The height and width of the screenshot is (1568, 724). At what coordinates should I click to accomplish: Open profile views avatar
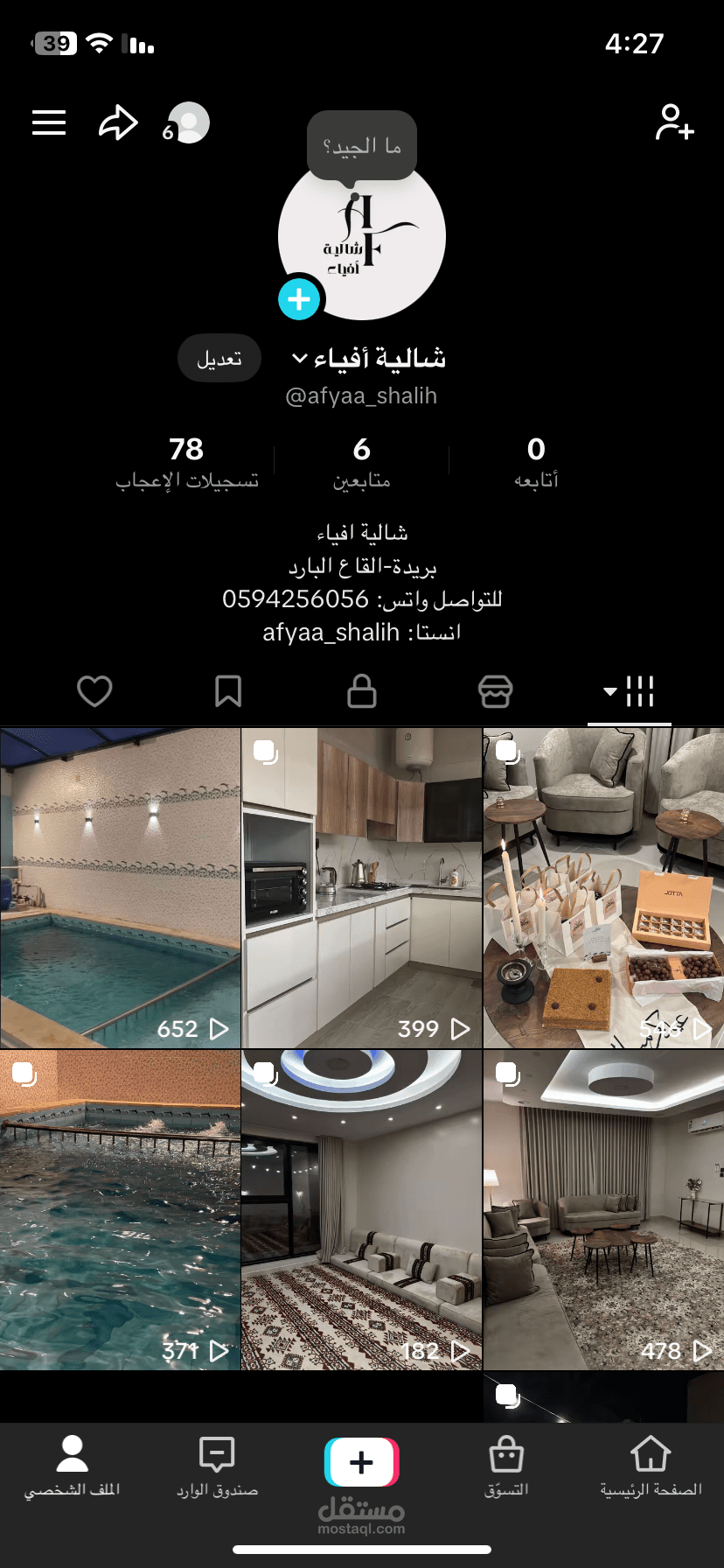tap(187, 122)
